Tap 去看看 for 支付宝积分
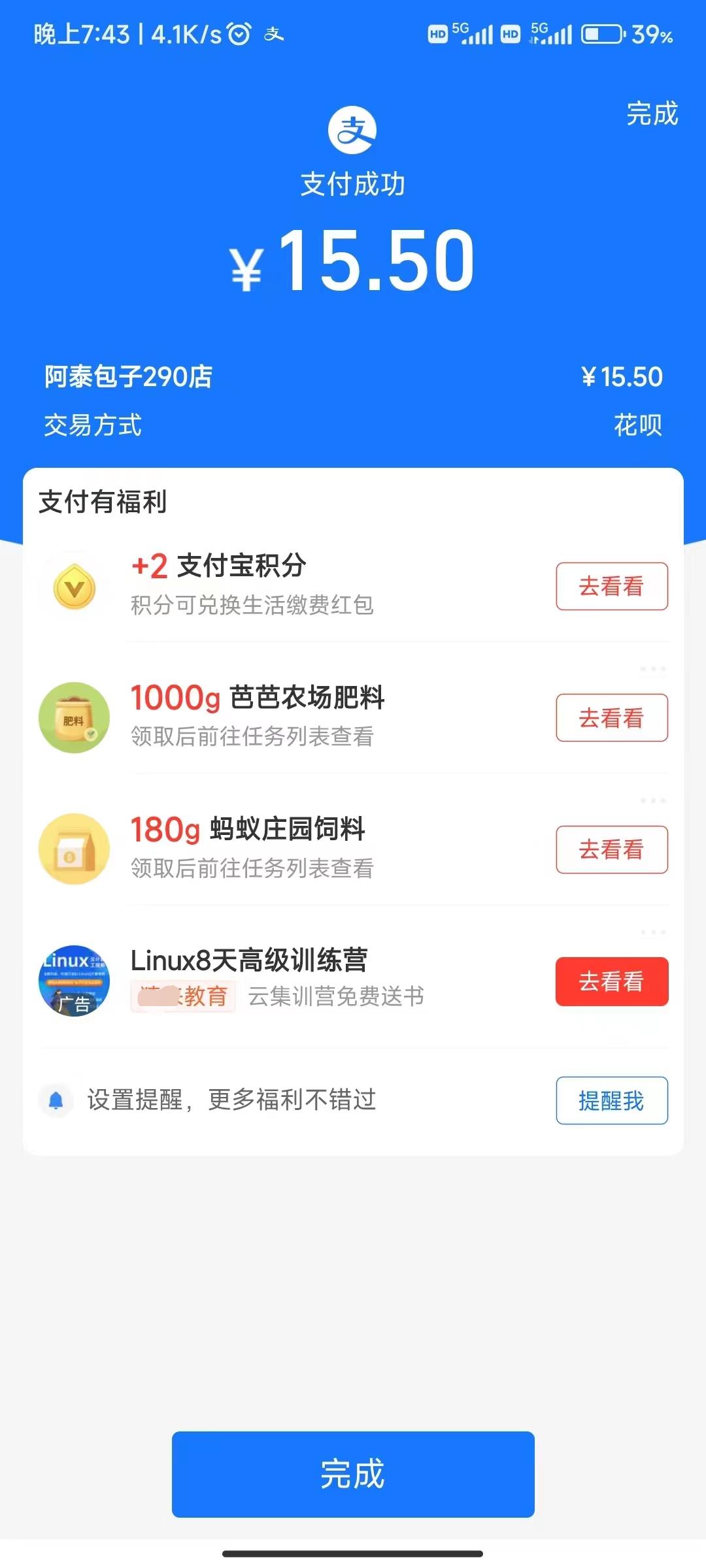 coord(611,586)
